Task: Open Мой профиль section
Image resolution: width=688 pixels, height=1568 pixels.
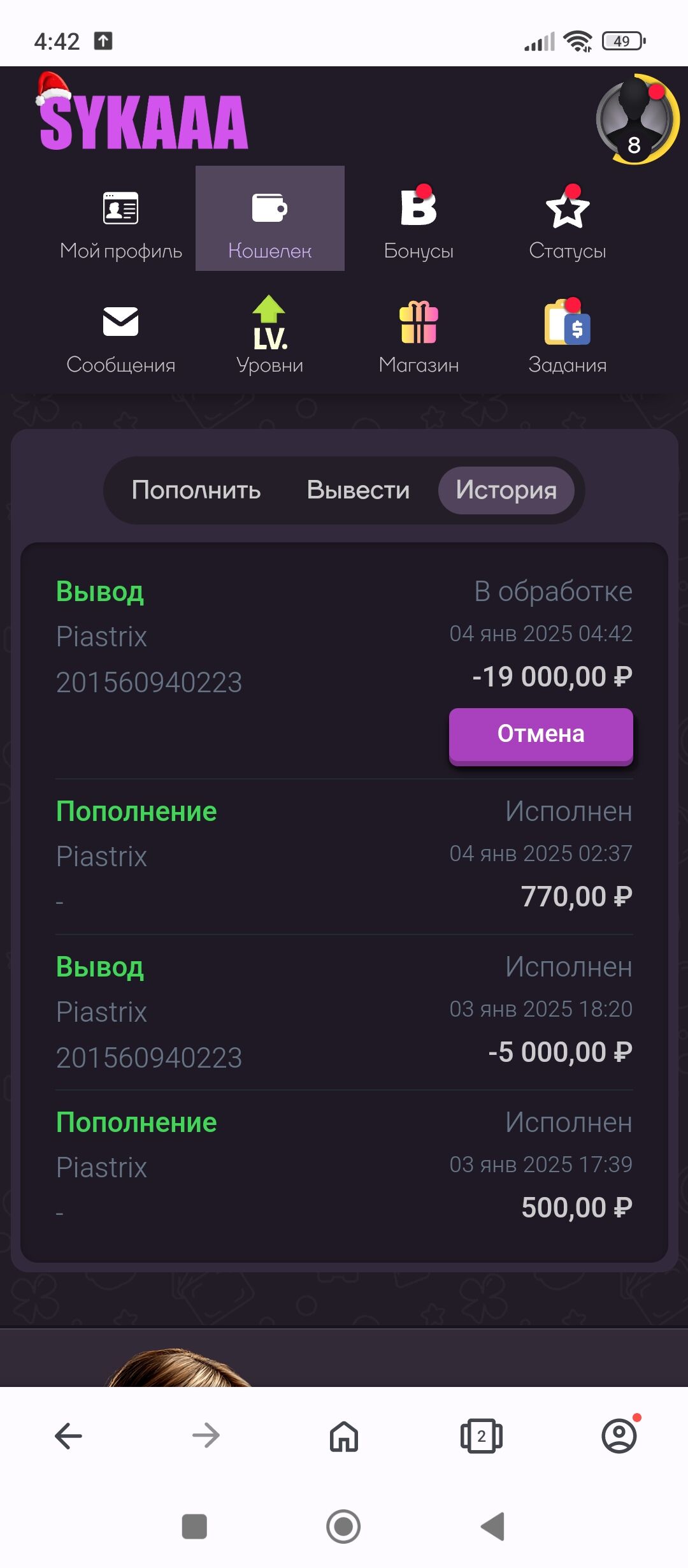Action: (x=121, y=220)
